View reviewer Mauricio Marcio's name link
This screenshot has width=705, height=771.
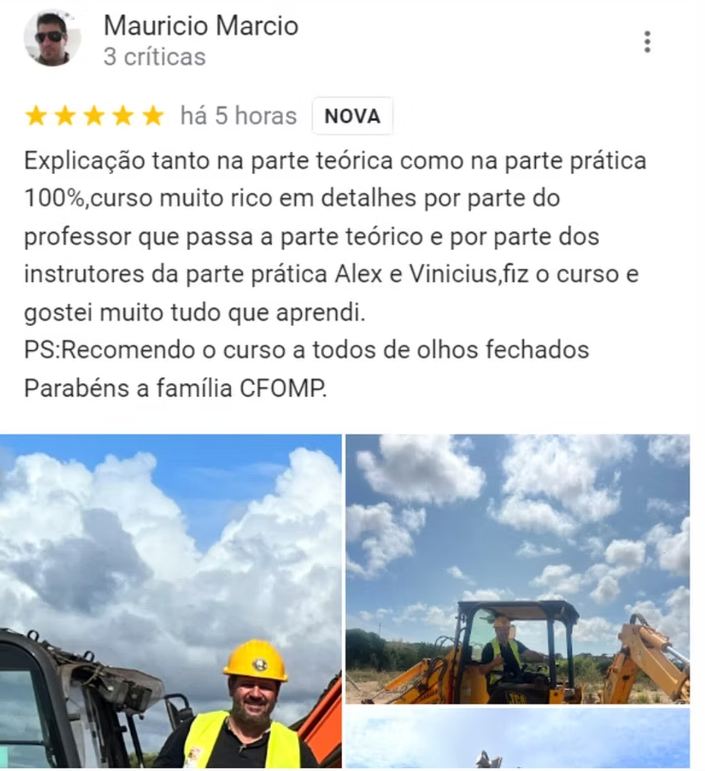click(200, 26)
